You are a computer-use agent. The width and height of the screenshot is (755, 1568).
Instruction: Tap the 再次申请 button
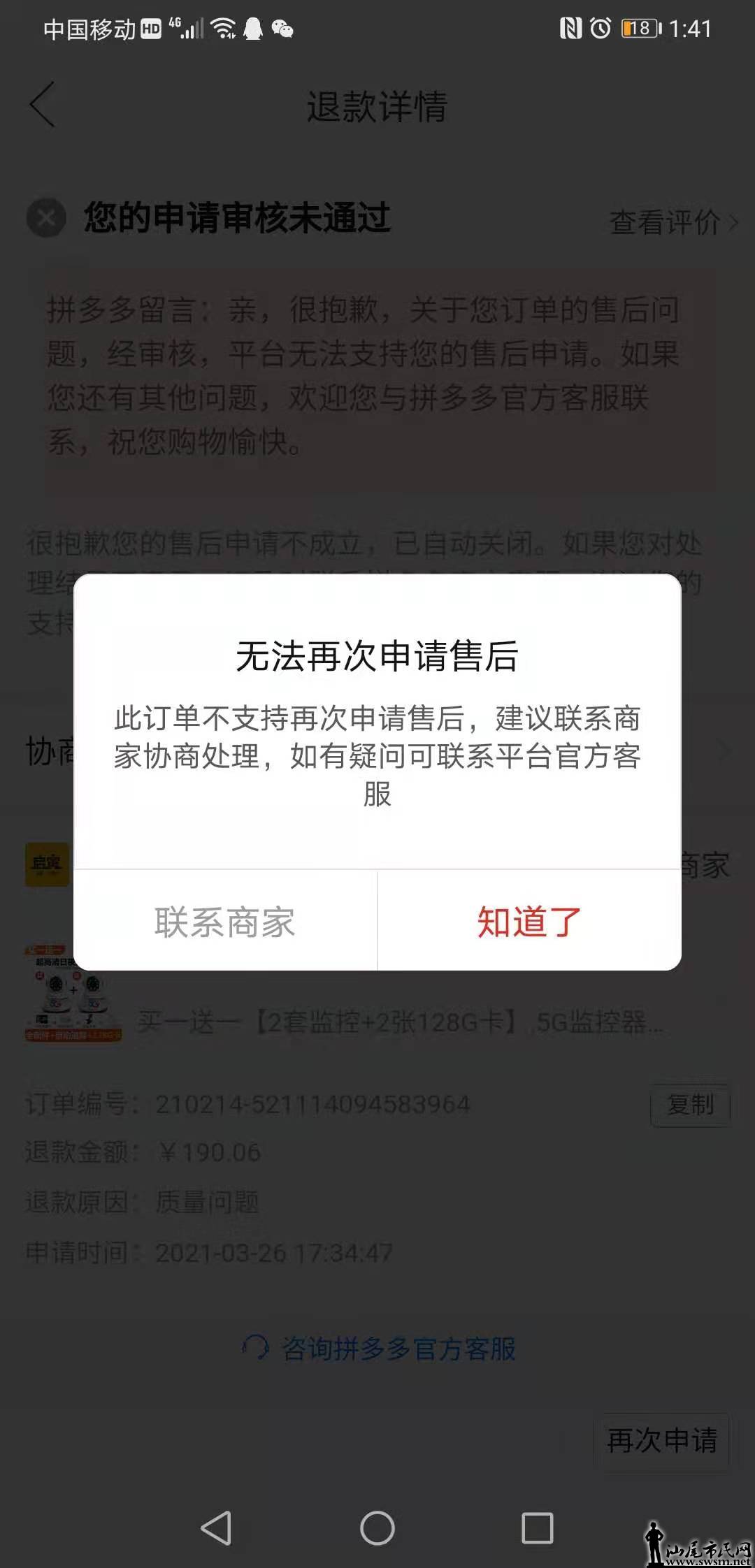click(x=661, y=1440)
